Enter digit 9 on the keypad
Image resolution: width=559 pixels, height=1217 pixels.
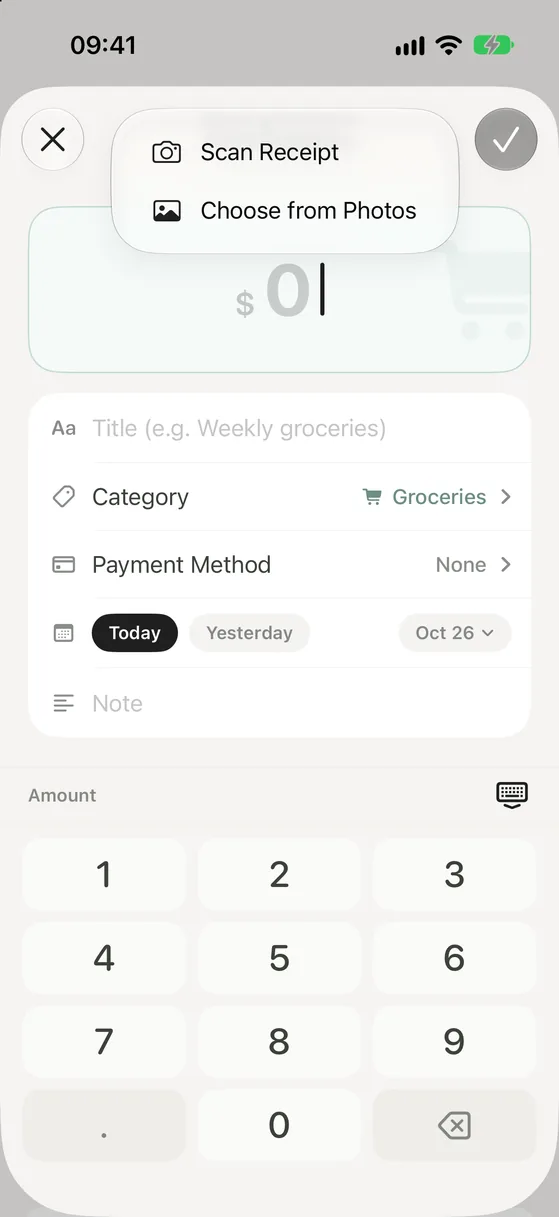(454, 1042)
